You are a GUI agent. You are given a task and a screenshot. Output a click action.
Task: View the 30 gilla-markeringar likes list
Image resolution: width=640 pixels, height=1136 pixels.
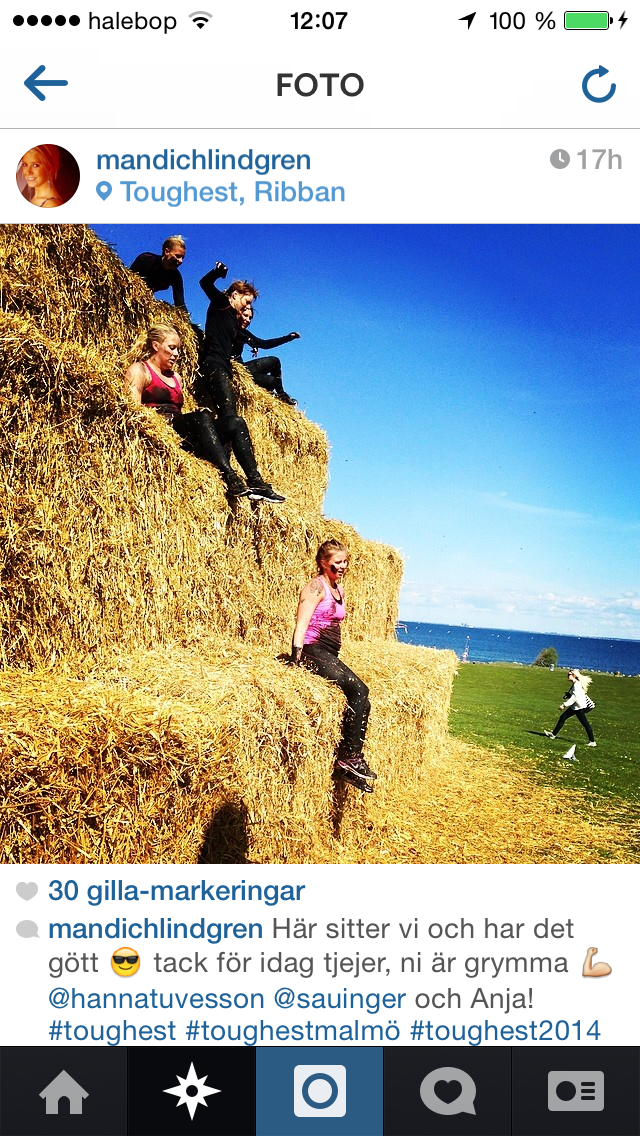(x=177, y=891)
